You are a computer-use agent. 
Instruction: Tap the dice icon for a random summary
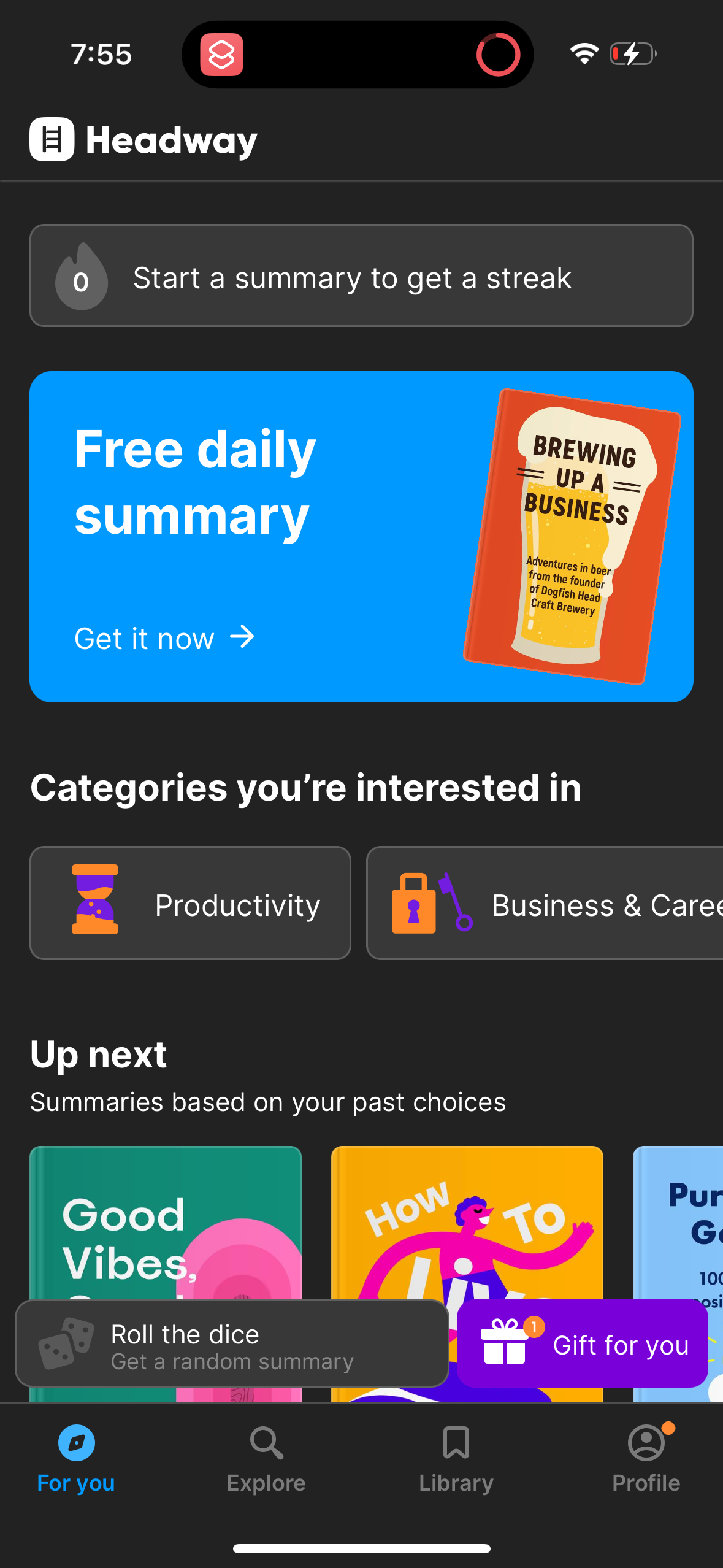tap(65, 1343)
